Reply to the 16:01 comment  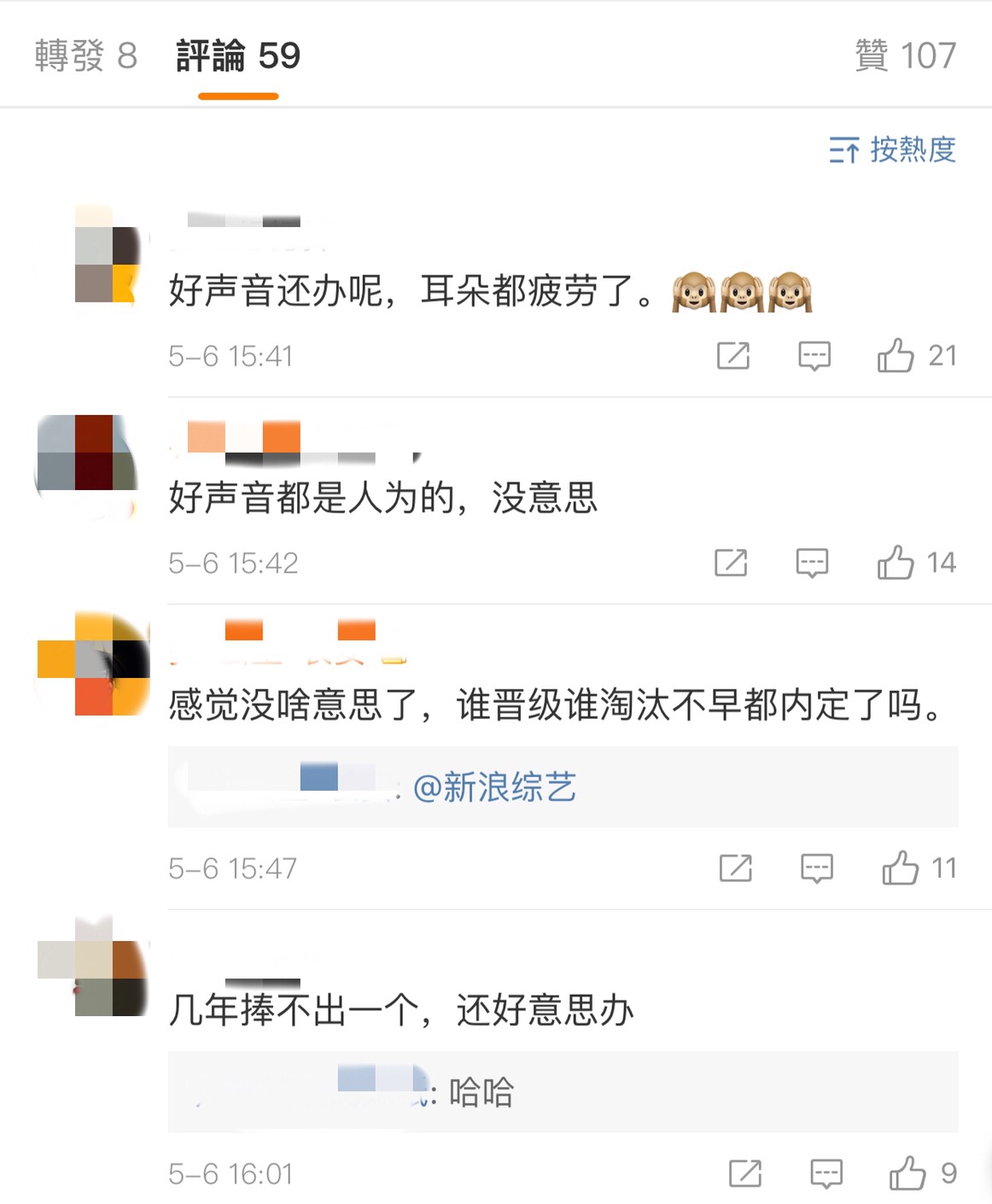click(x=826, y=1173)
